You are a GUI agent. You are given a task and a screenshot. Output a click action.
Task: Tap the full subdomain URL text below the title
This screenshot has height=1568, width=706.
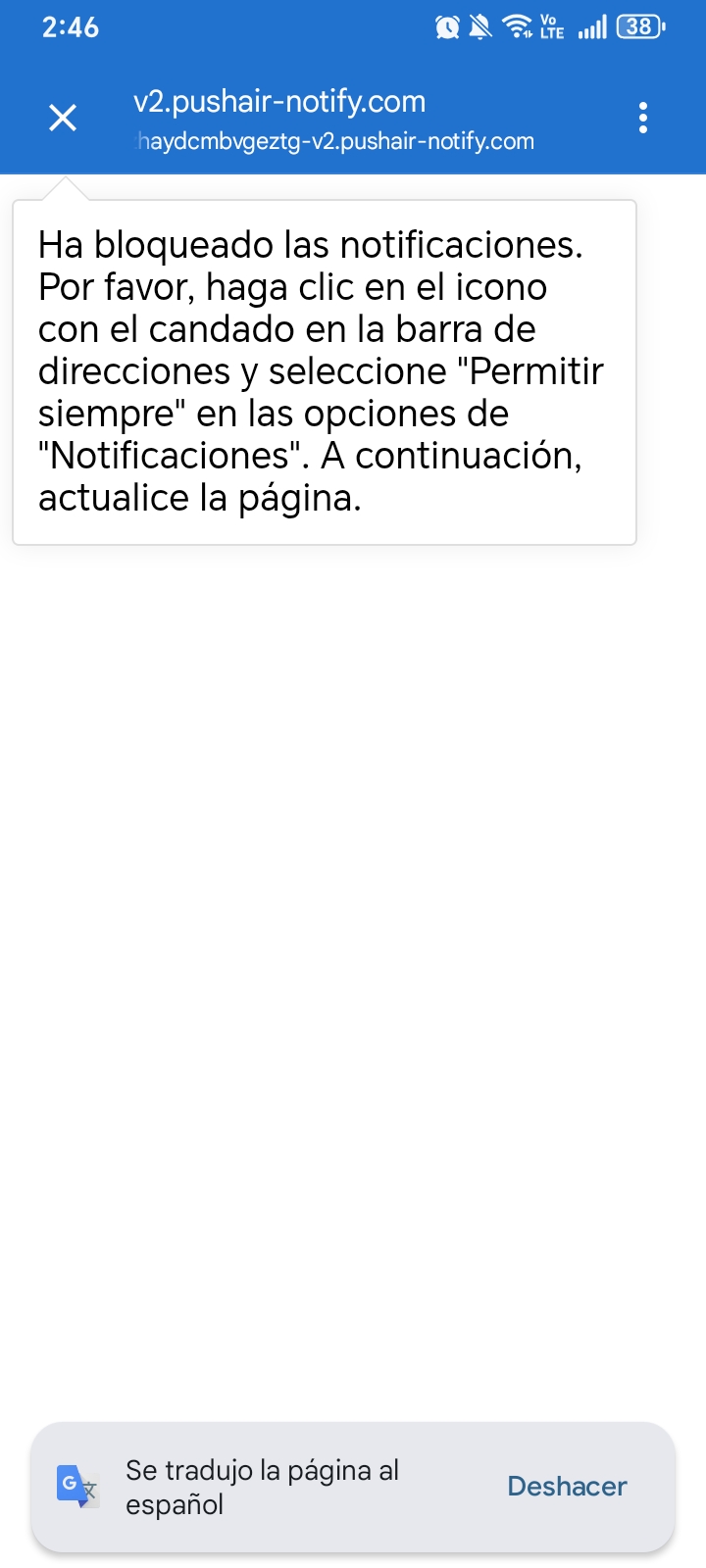(334, 140)
